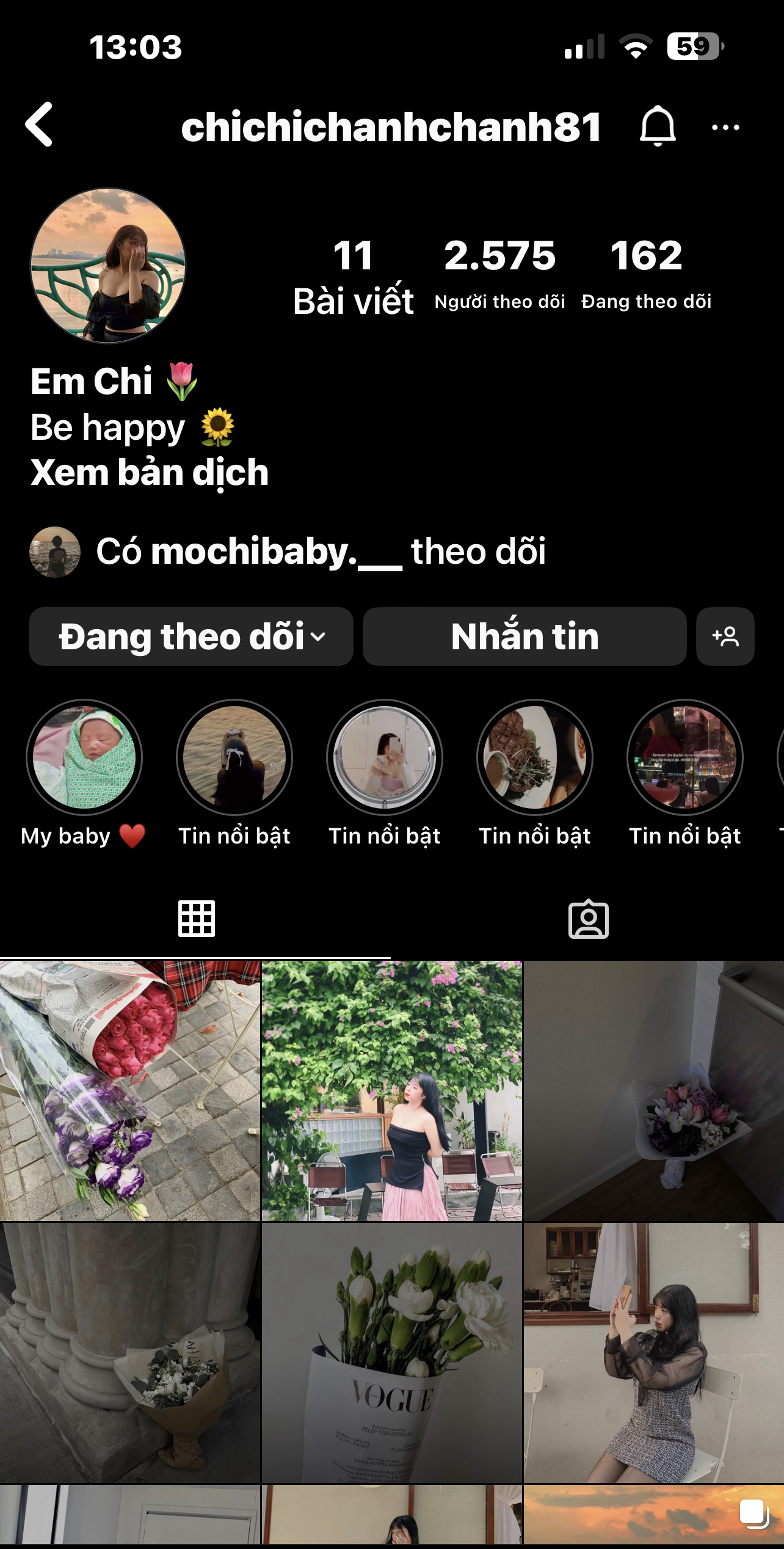Screen dimensions: 784x1549
Task: See followers including mochibaby.__
Action: point(320,552)
